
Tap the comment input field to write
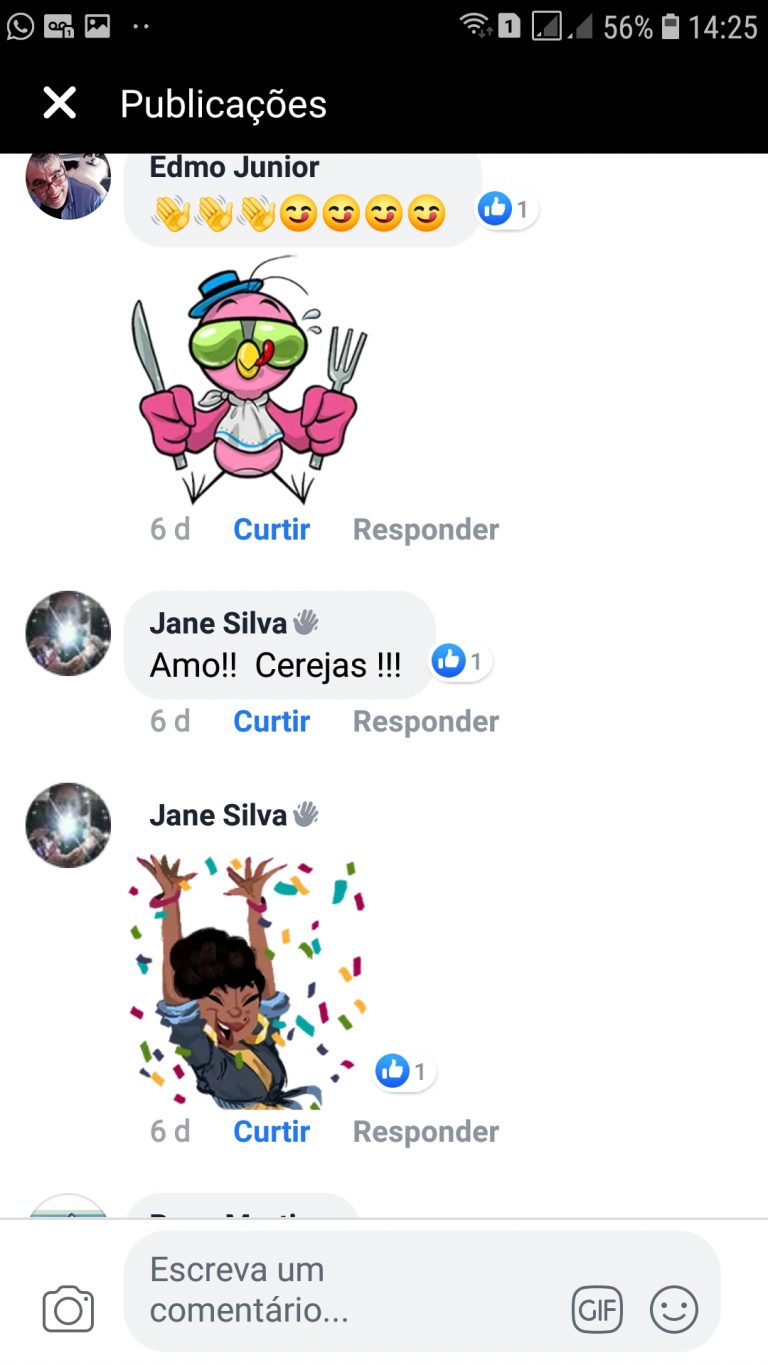pos(300,1292)
